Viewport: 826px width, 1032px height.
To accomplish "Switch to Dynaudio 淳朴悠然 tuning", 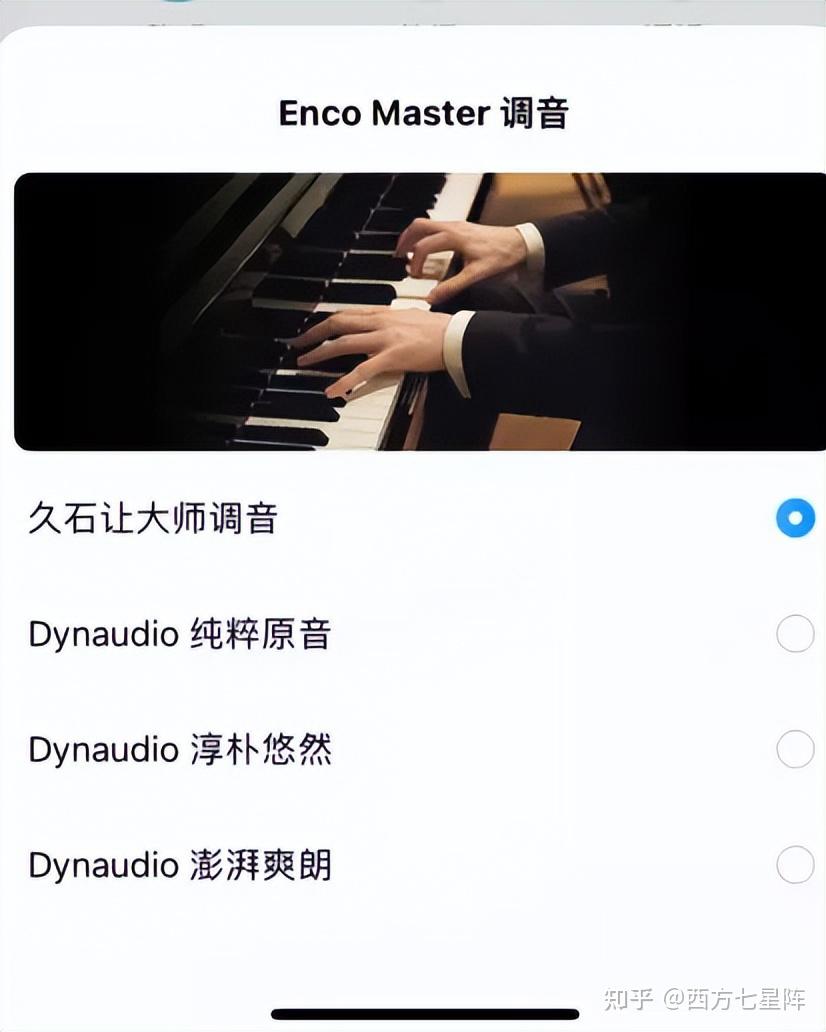I will point(795,749).
